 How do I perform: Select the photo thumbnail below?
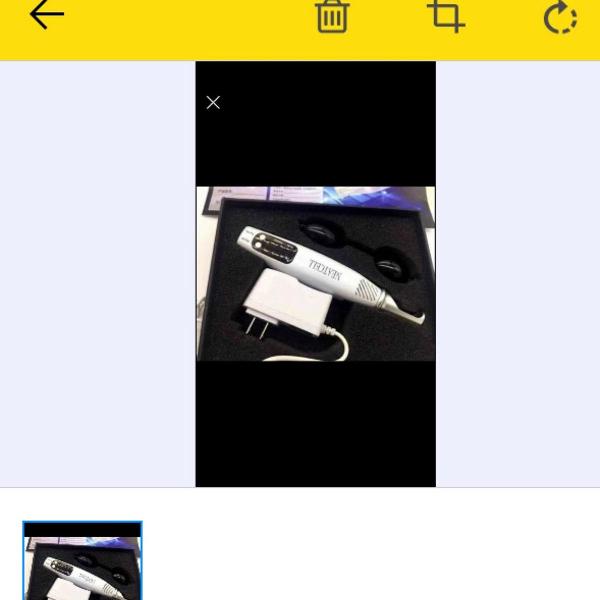click(x=83, y=560)
